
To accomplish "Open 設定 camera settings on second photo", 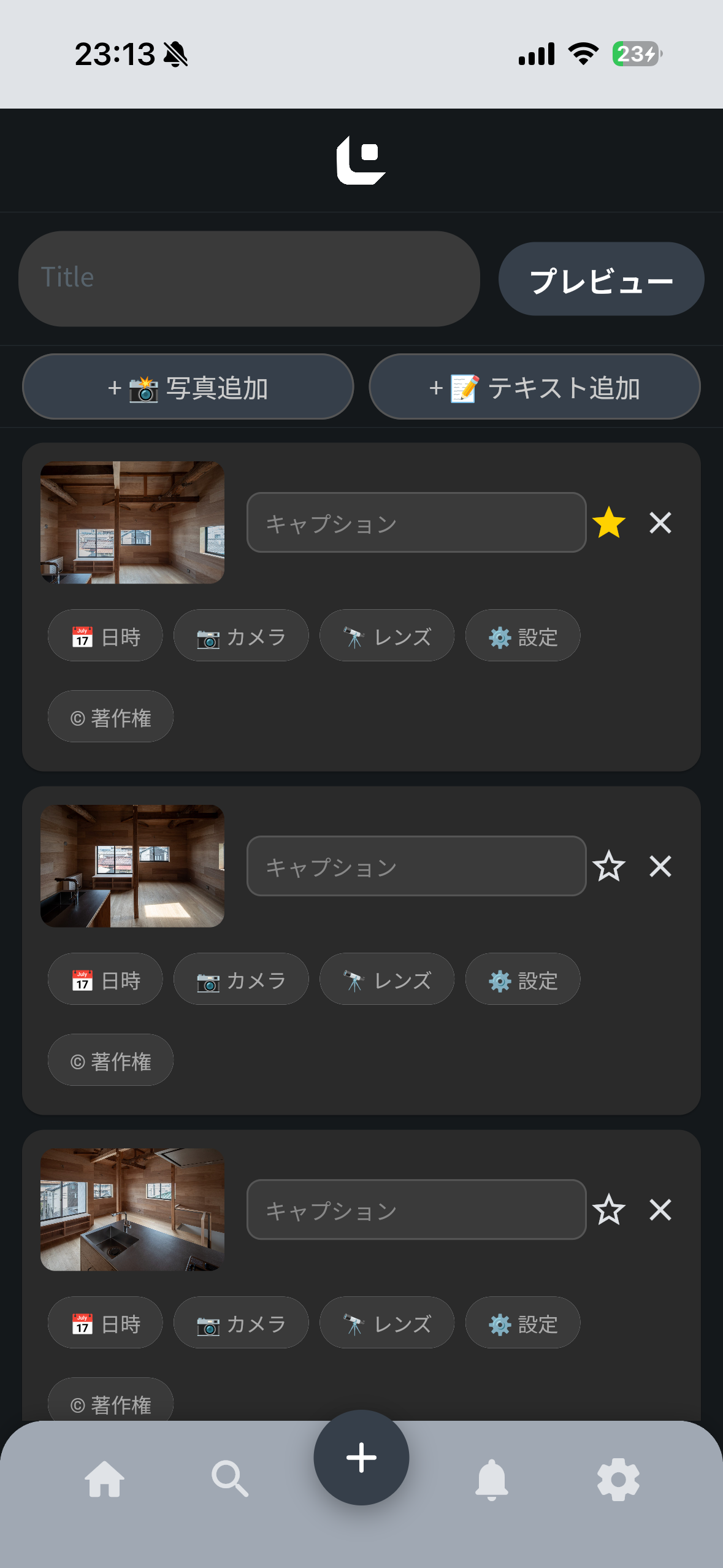I will [522, 980].
